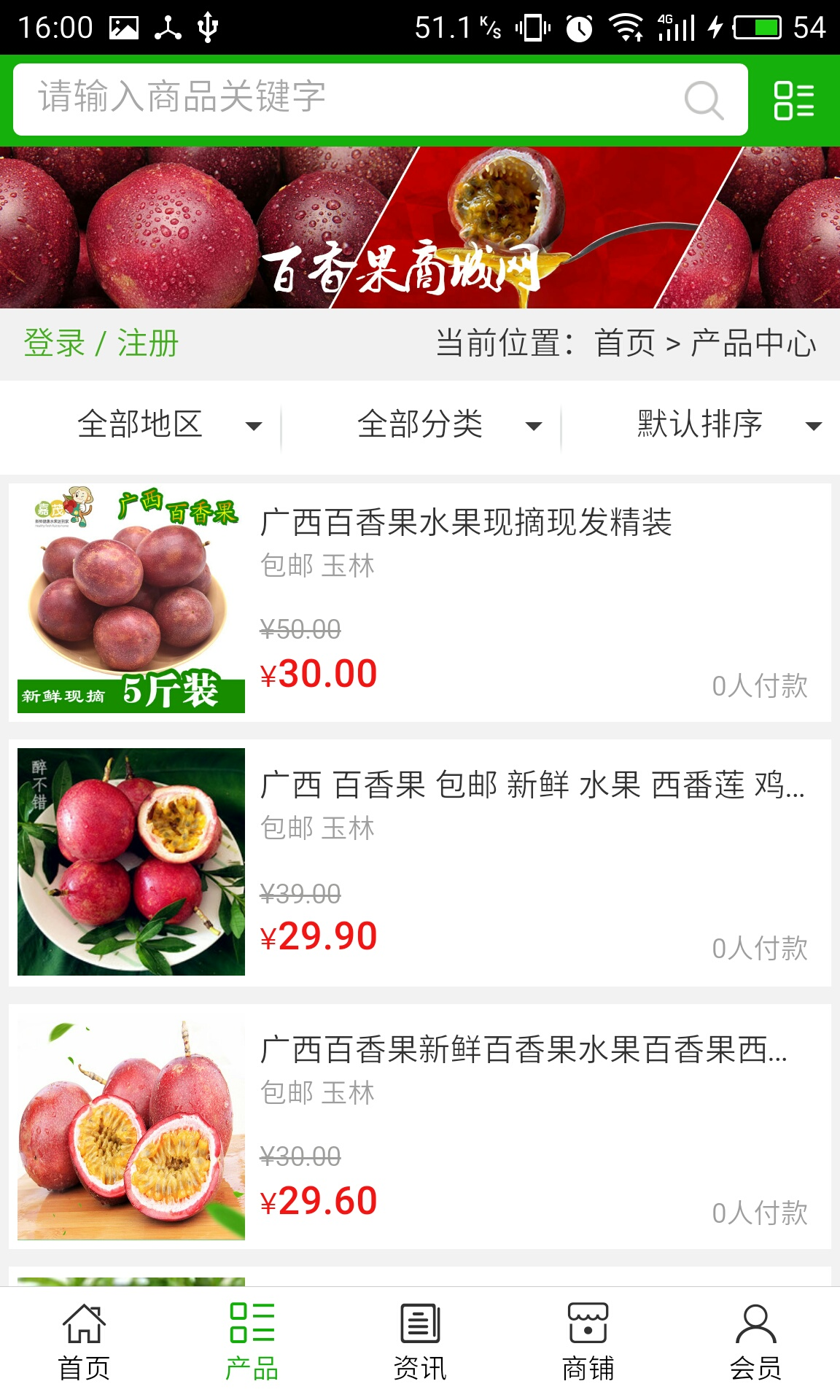Tap the product keyword search field

350,98
